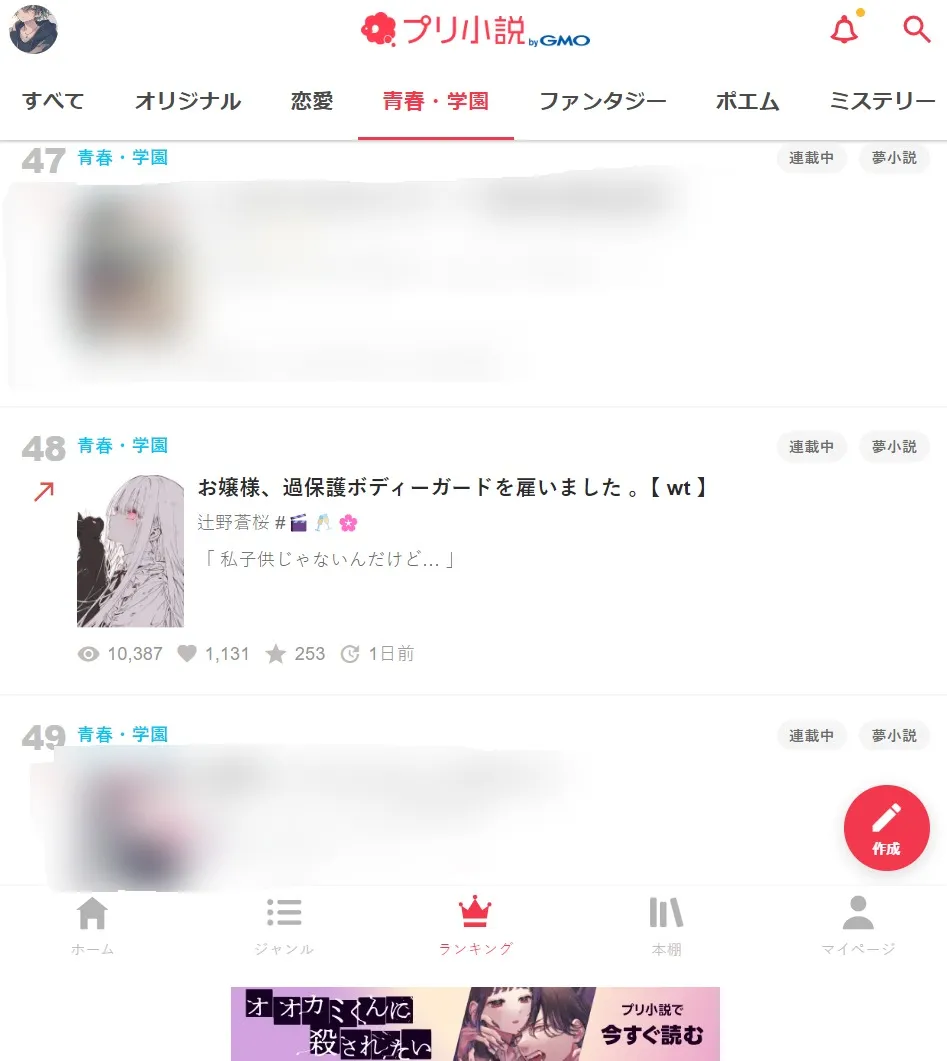Open the ジャンル genre list icon

click(x=284, y=912)
